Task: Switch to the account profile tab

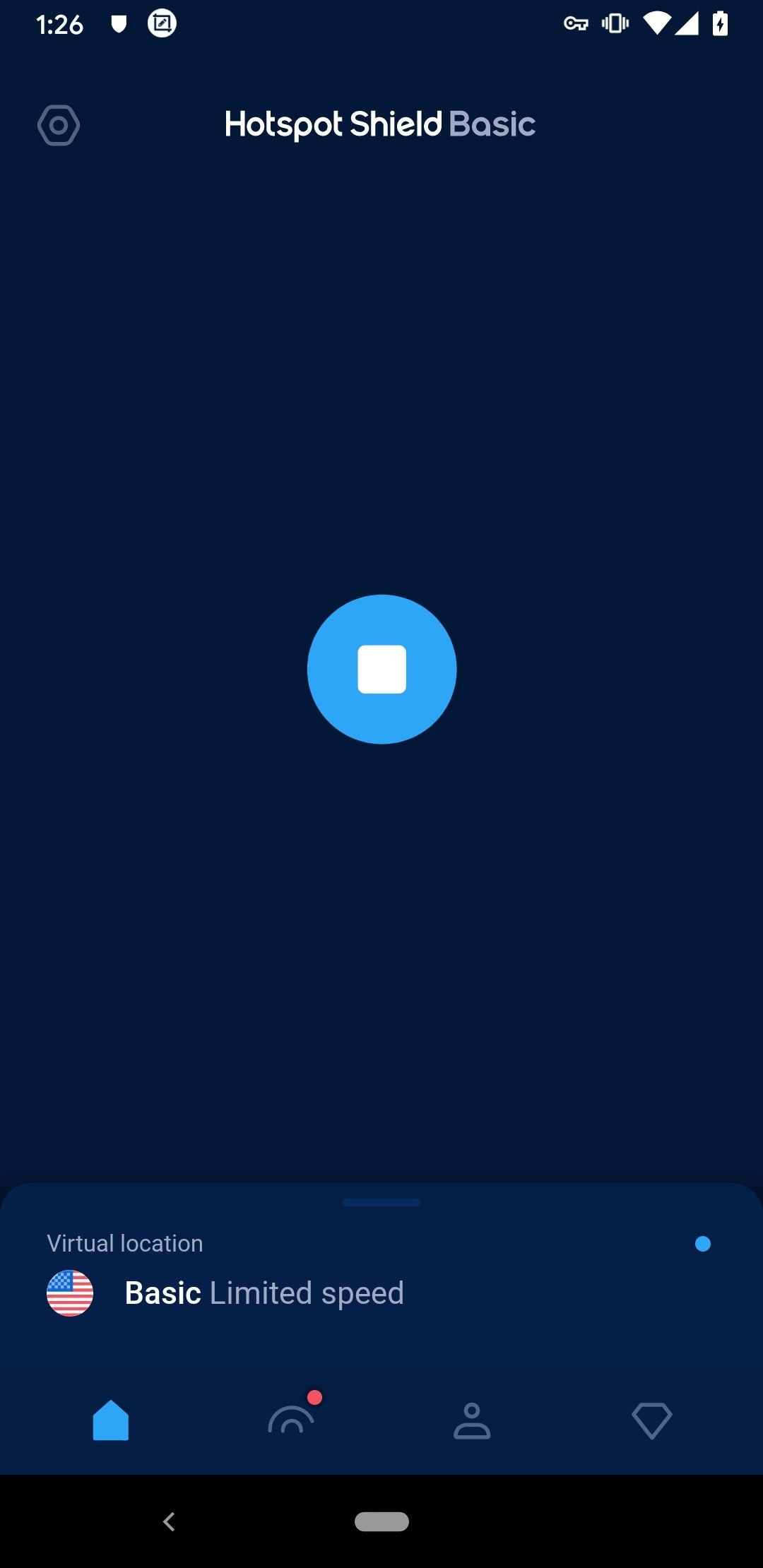Action: point(472,1420)
